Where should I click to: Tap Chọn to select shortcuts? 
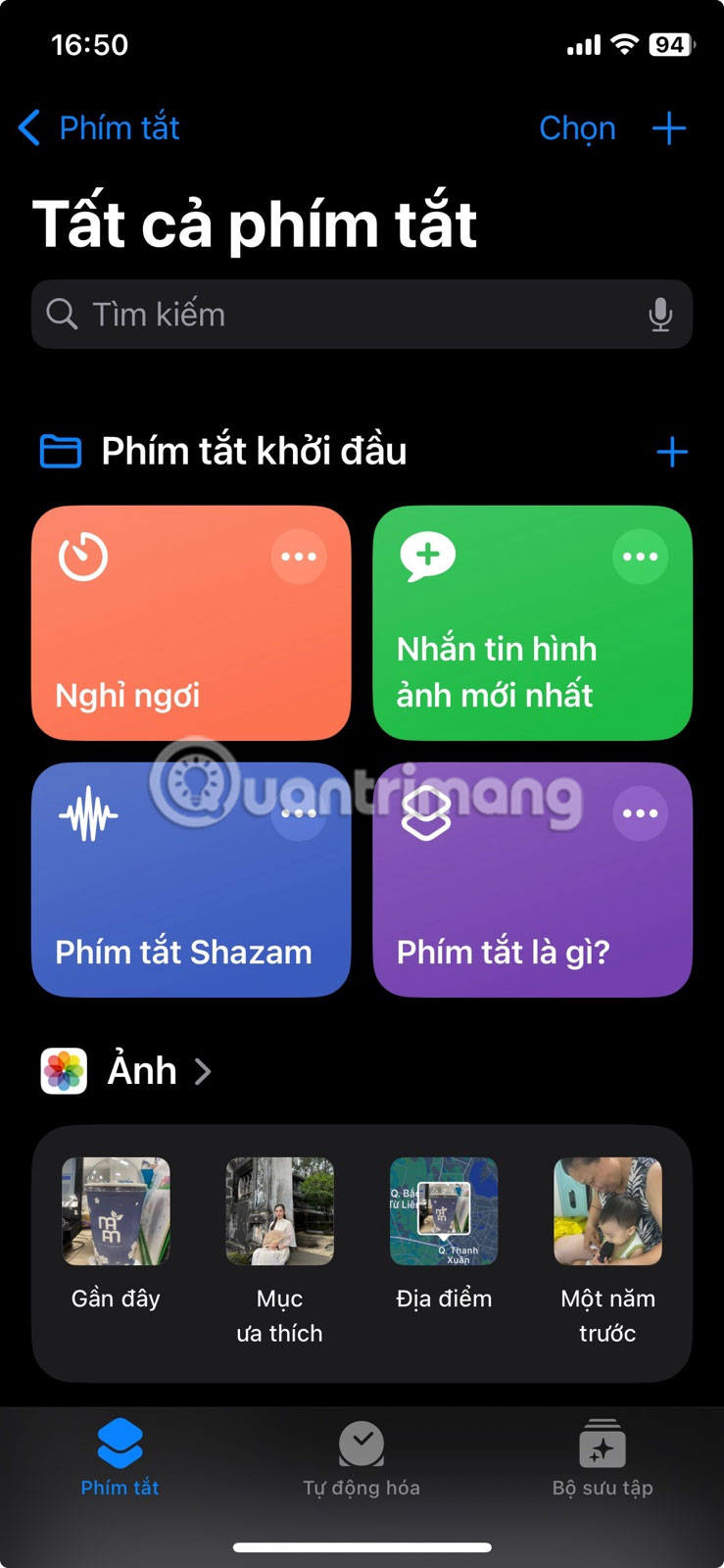(x=577, y=128)
